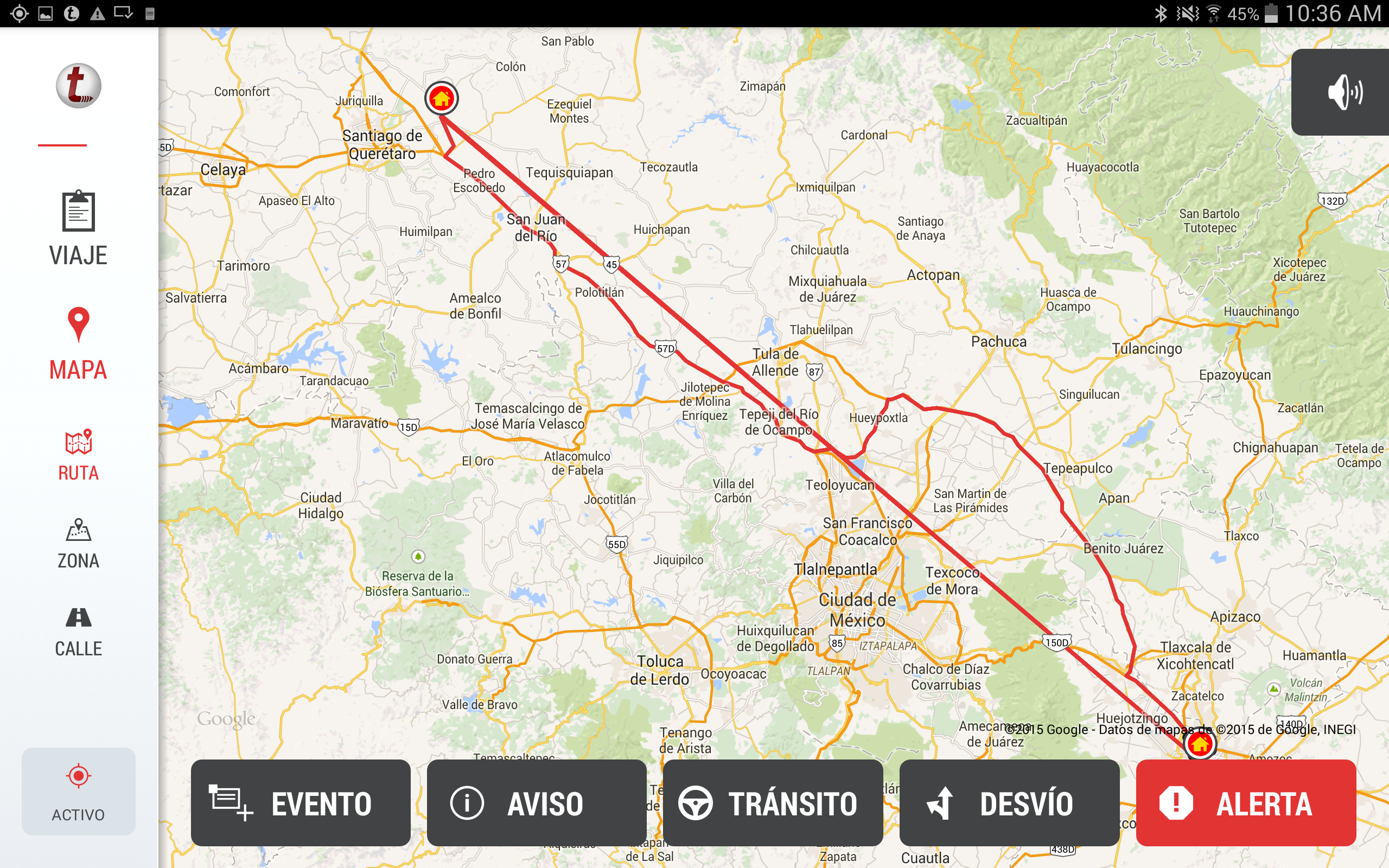This screenshot has width=1389, height=868.
Task: Select the origin marker near Querétaro
Action: tap(441, 98)
